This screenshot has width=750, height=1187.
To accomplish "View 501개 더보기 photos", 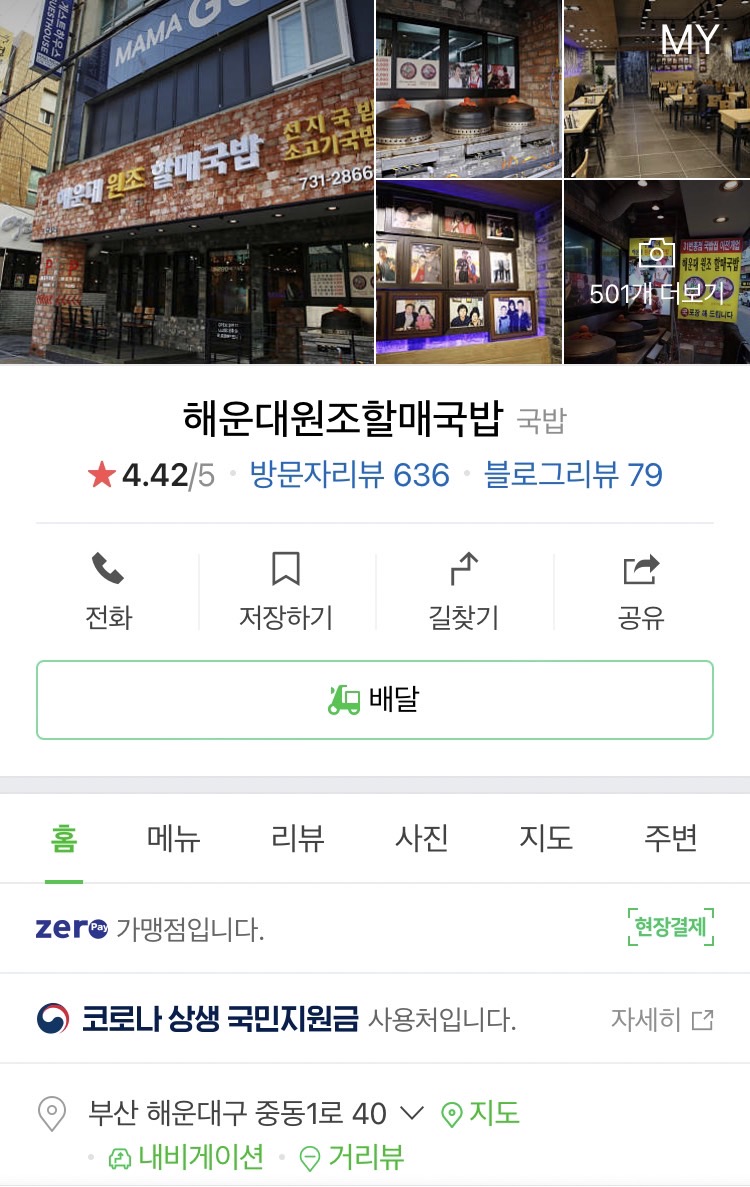I will coord(656,273).
